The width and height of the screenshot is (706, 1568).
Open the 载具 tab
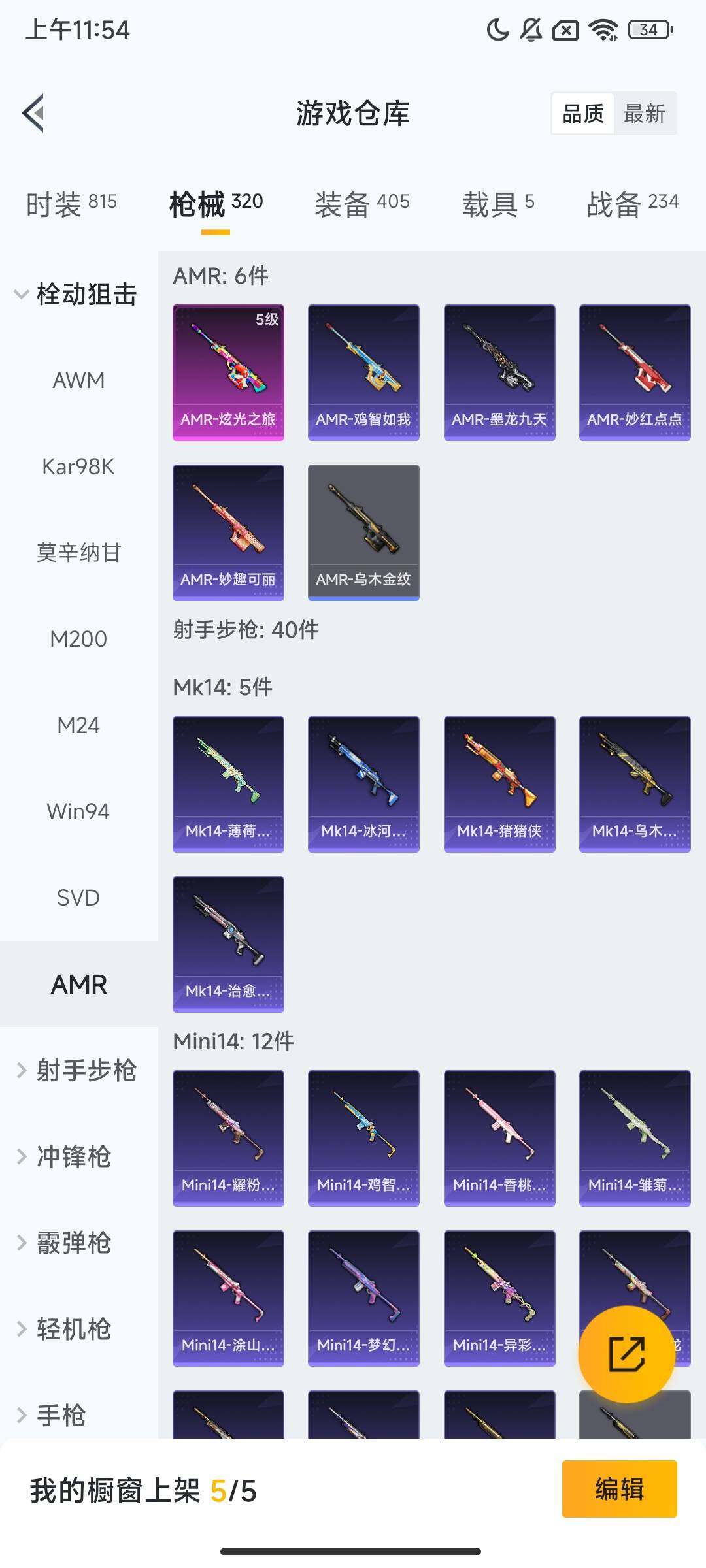click(x=498, y=204)
